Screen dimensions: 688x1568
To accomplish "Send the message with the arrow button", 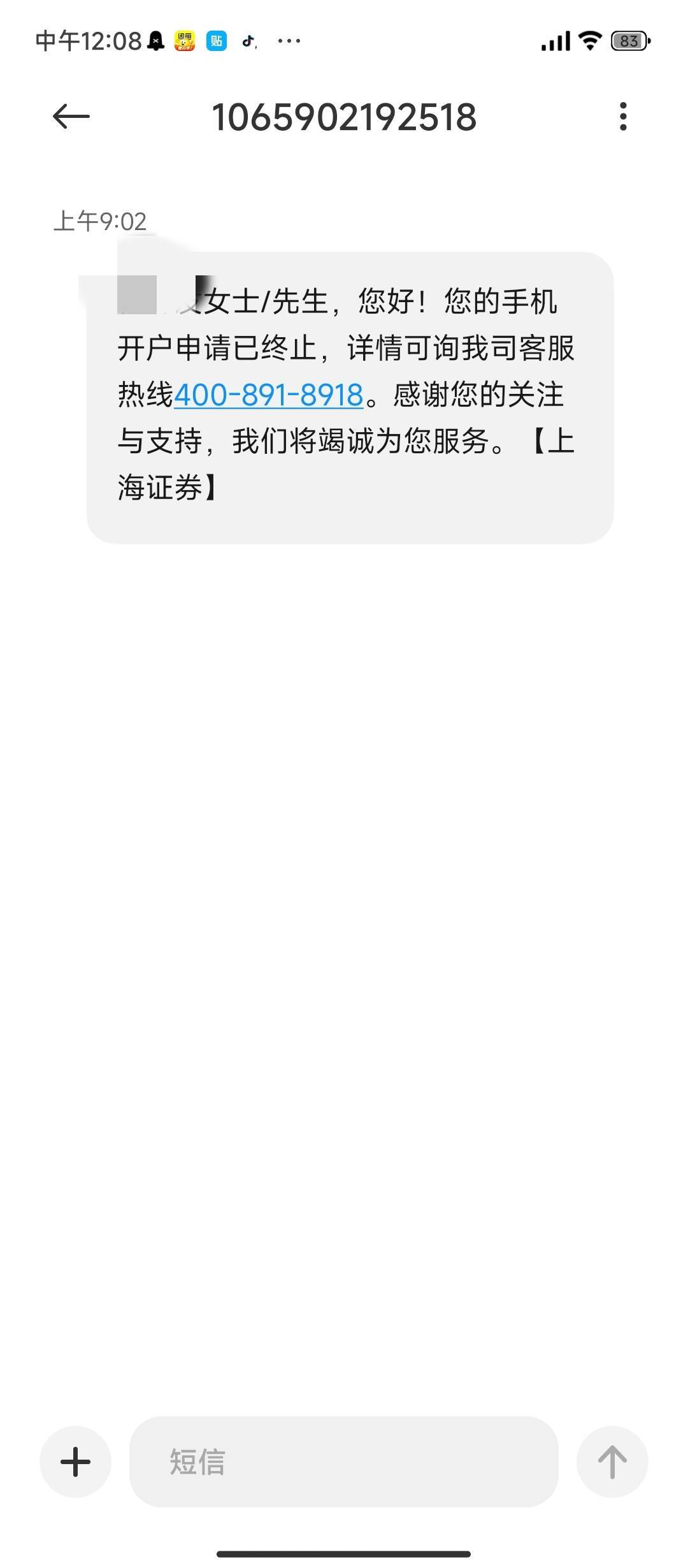I will pyautogui.click(x=612, y=1462).
